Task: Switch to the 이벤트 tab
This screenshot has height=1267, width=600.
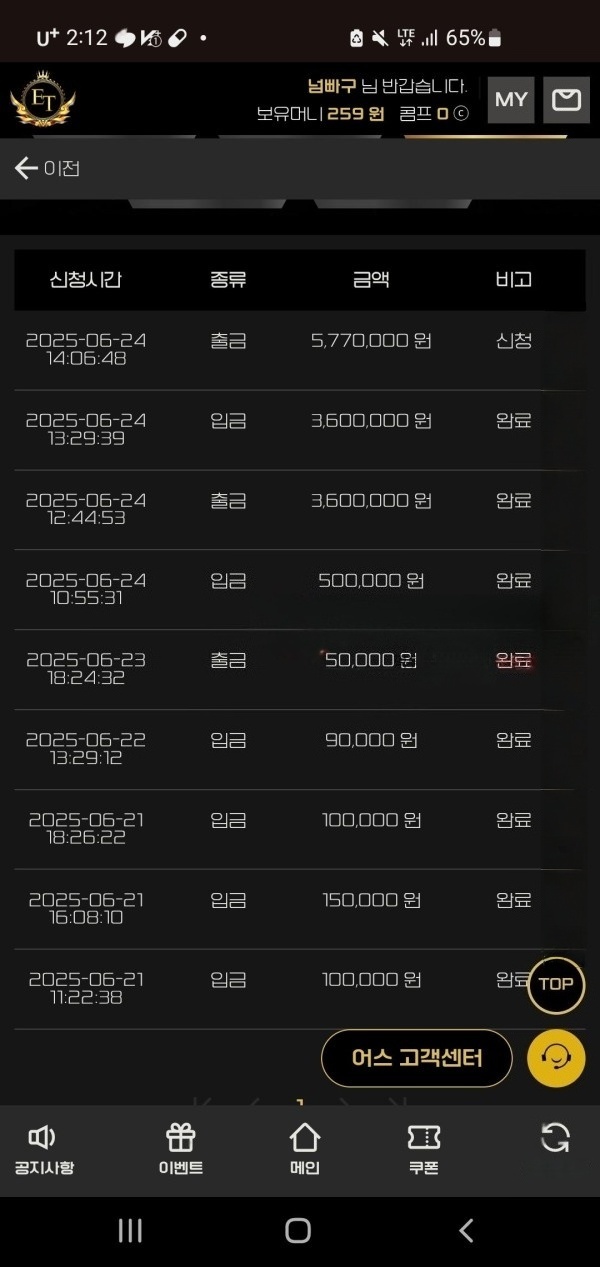Action: (x=181, y=1149)
